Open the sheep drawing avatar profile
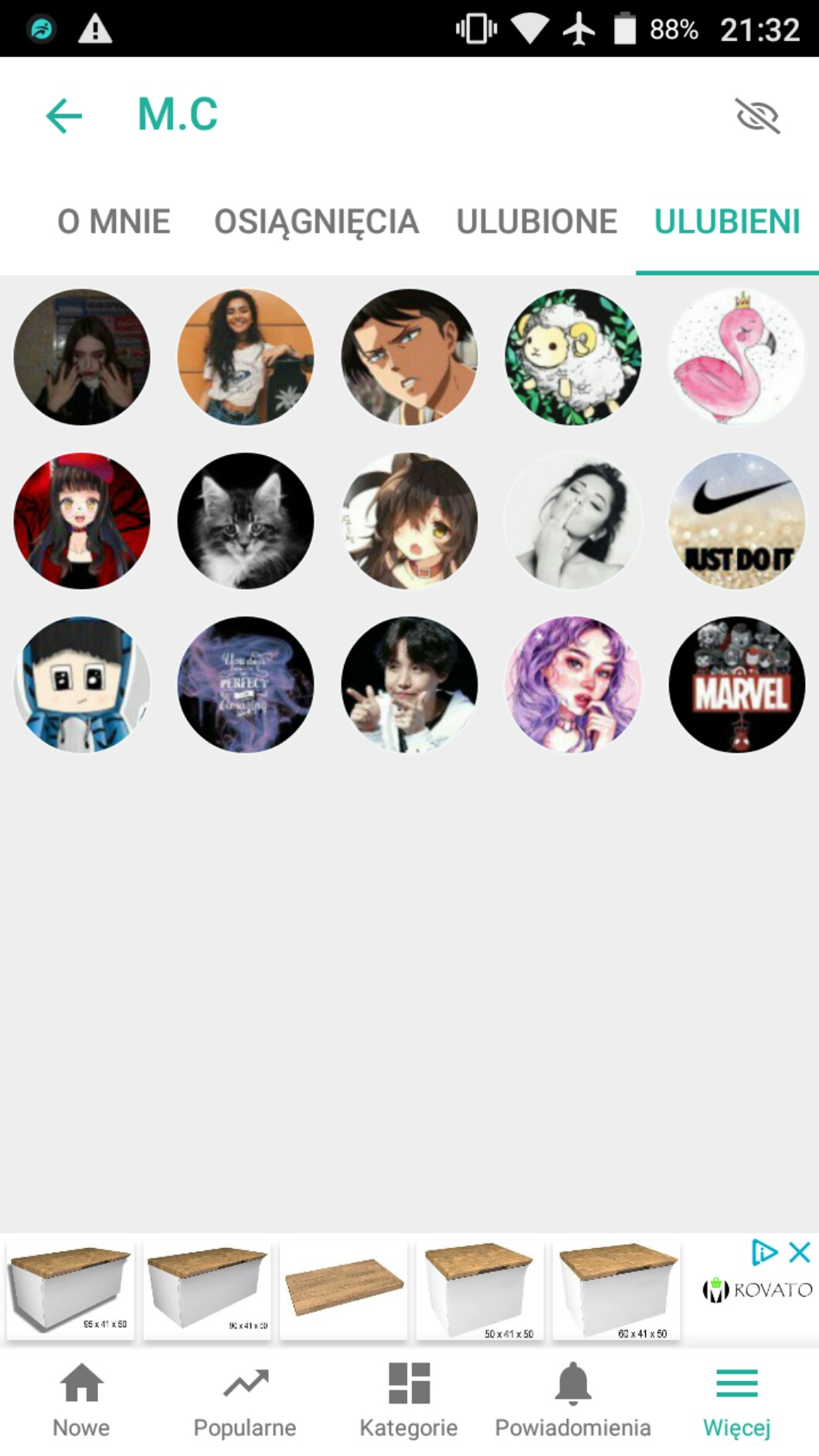This screenshot has width=819, height=1456. (573, 357)
